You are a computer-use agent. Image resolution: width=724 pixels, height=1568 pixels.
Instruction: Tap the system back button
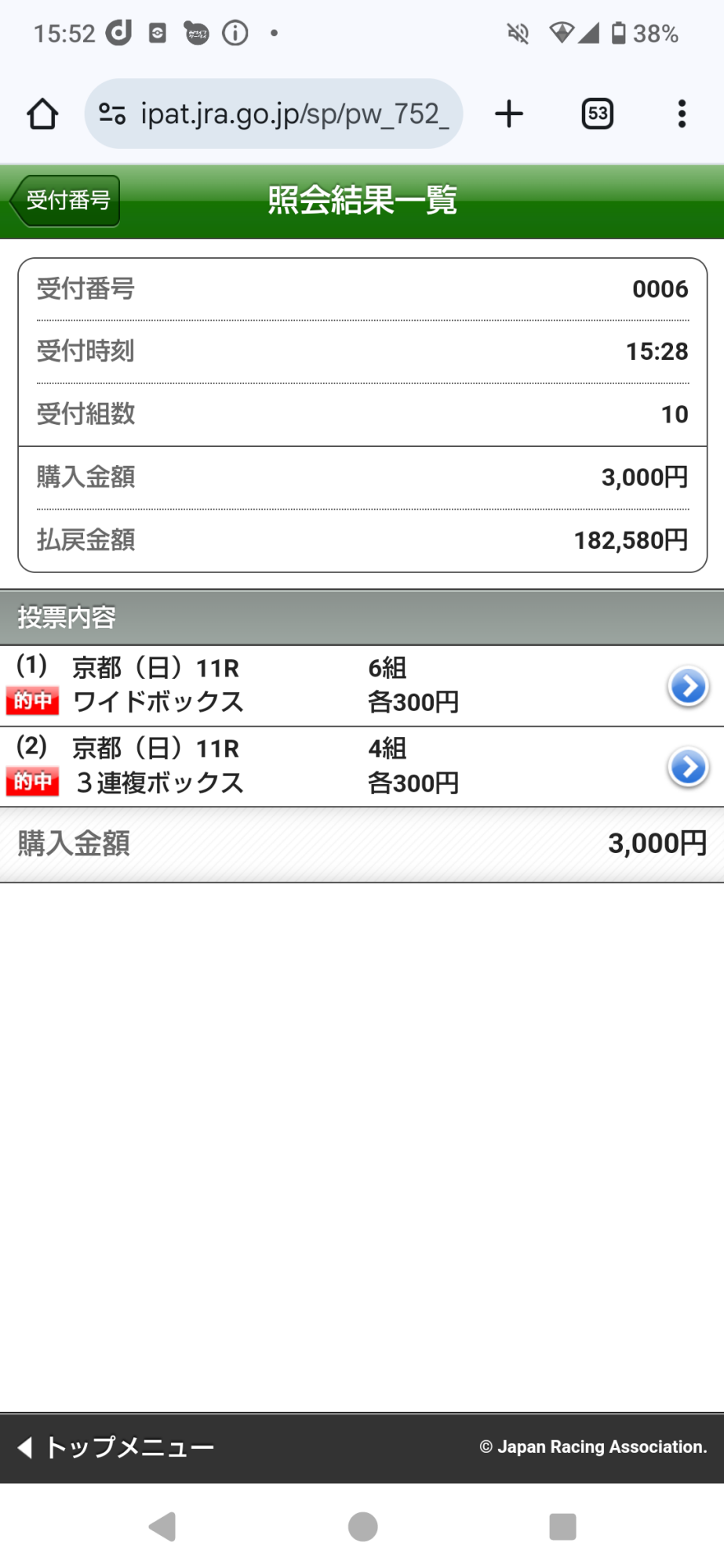162,1526
